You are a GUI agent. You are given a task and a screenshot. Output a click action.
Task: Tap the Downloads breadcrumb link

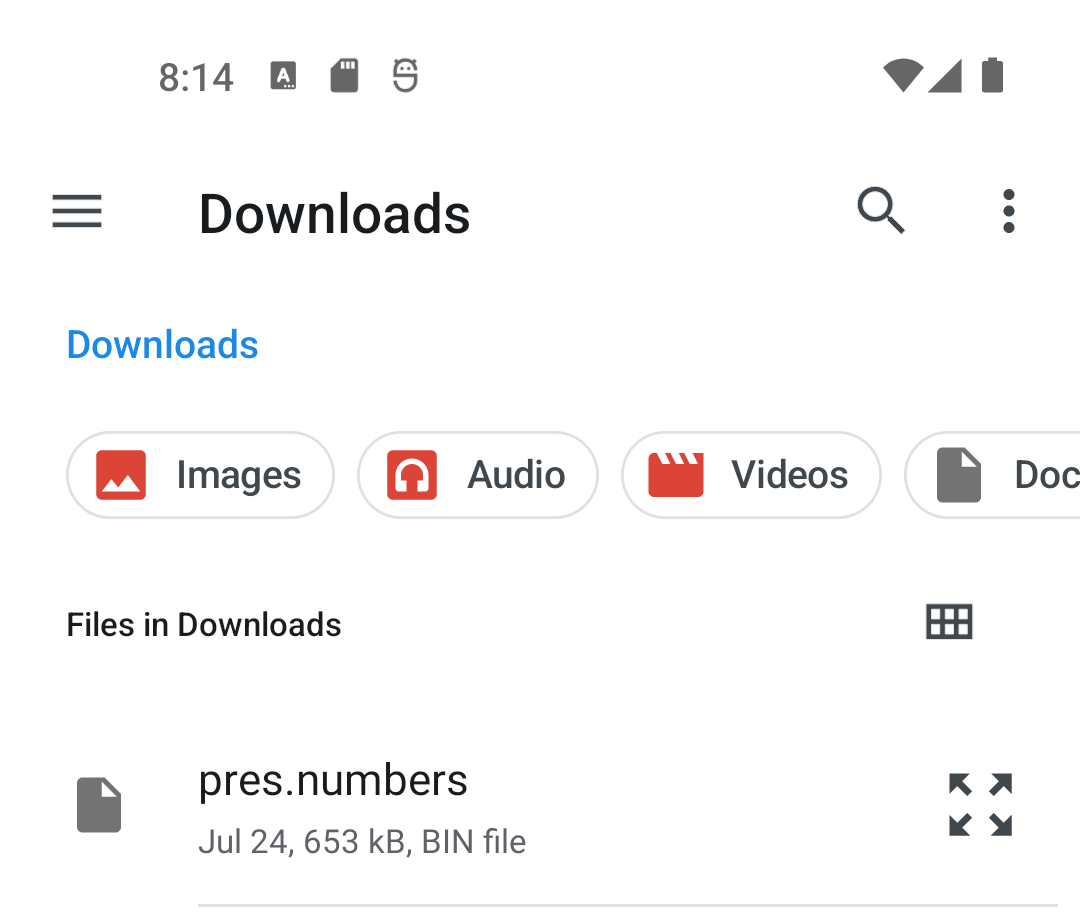(x=162, y=345)
